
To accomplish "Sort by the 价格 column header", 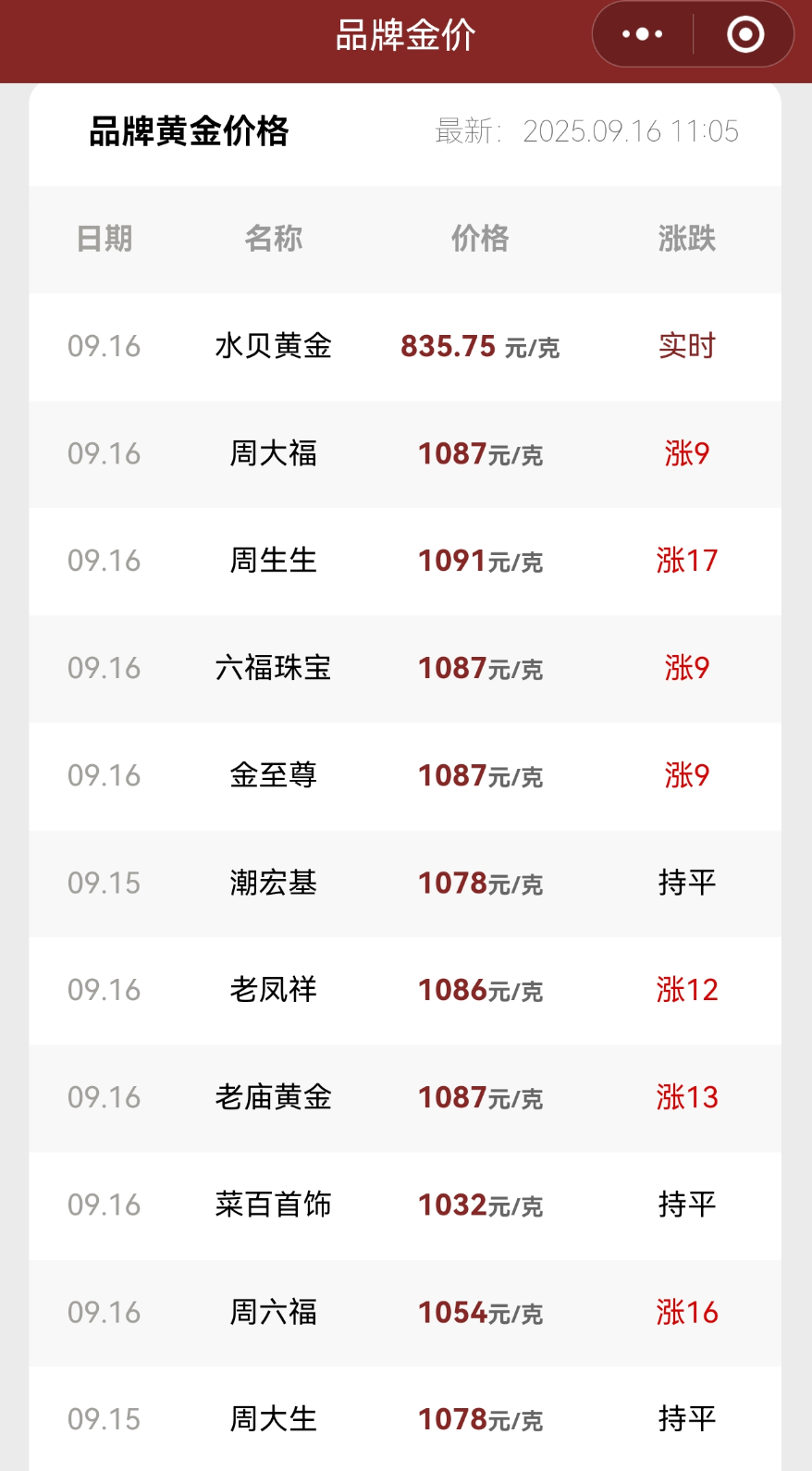I will (480, 239).
